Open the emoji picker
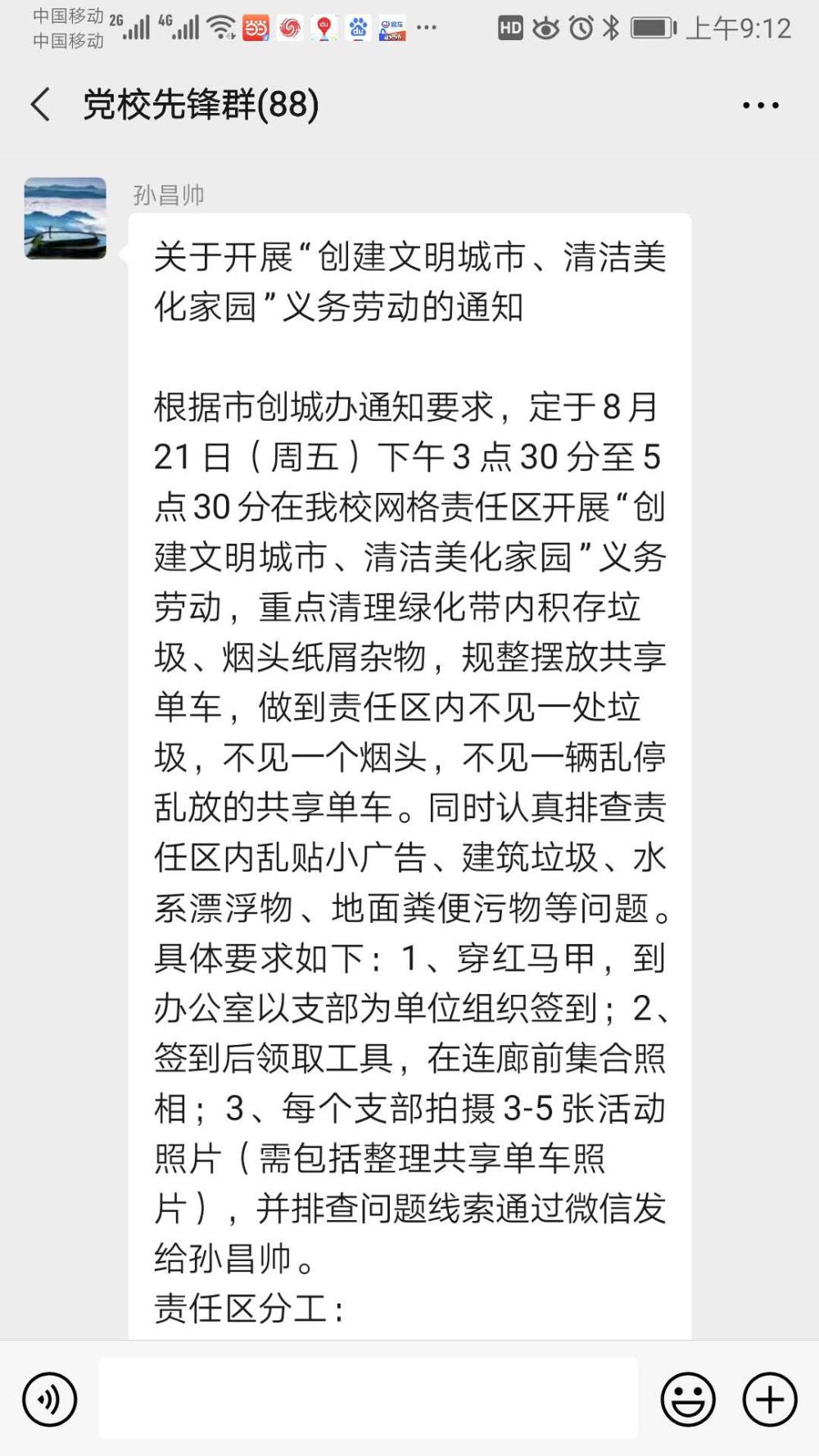The image size is (819, 1456). pyautogui.click(x=688, y=1399)
